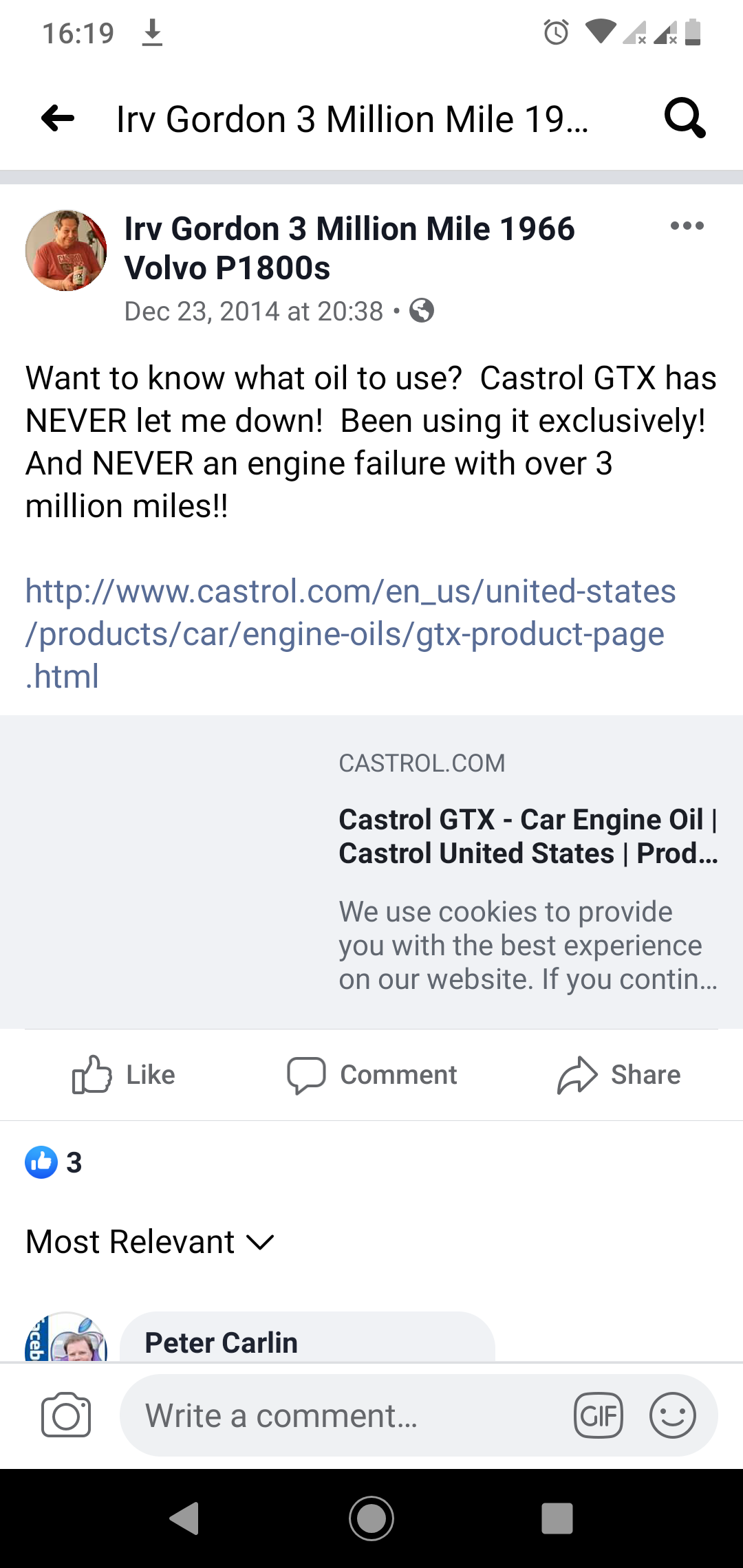This screenshot has height=1568, width=743.
Task: Open the GIF picker in comment box
Action: tap(598, 1415)
